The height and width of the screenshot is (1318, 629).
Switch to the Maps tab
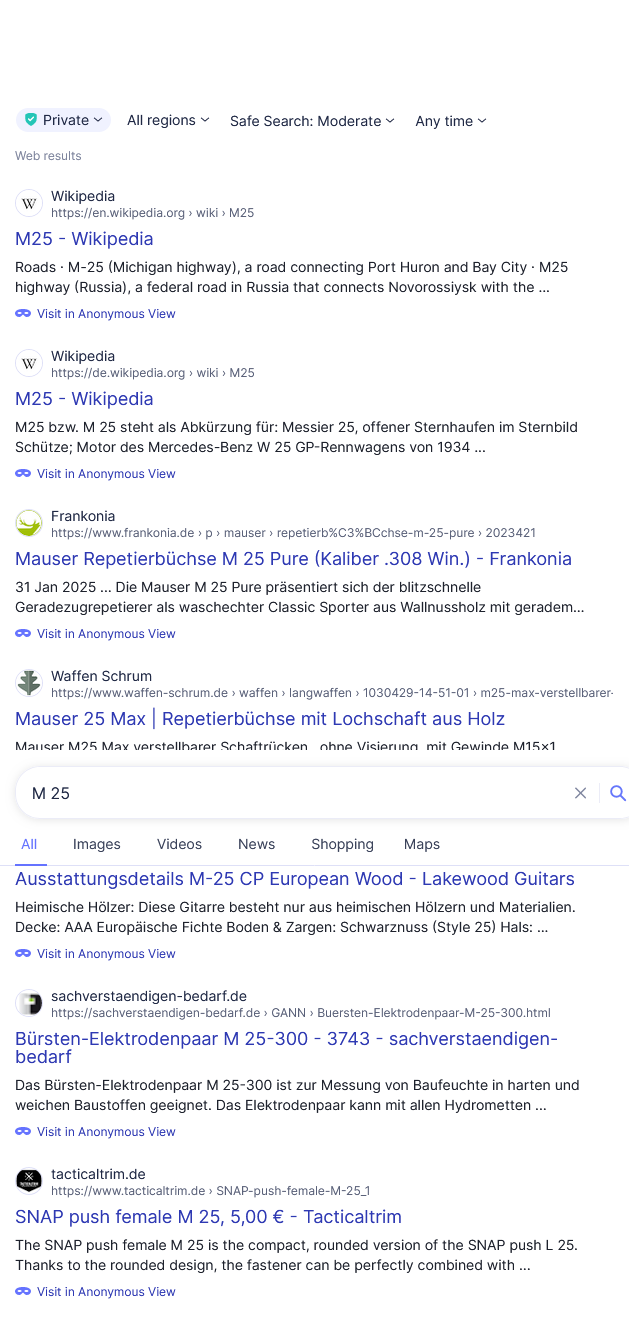421,844
